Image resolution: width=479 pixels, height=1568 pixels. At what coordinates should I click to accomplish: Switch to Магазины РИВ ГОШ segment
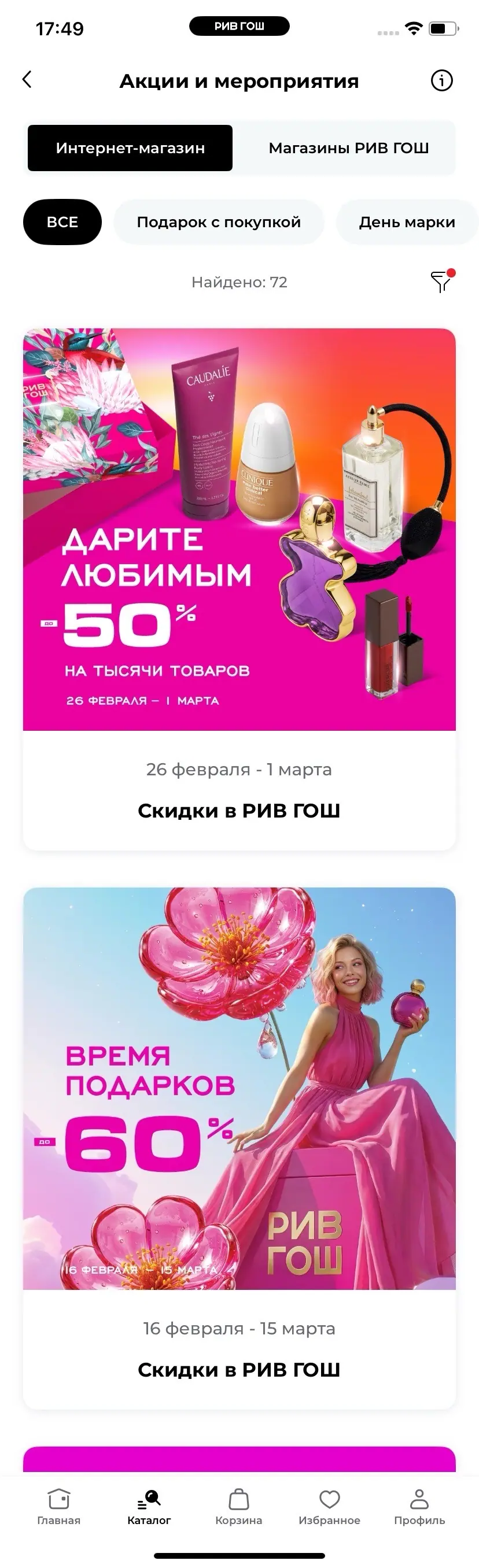[349, 148]
